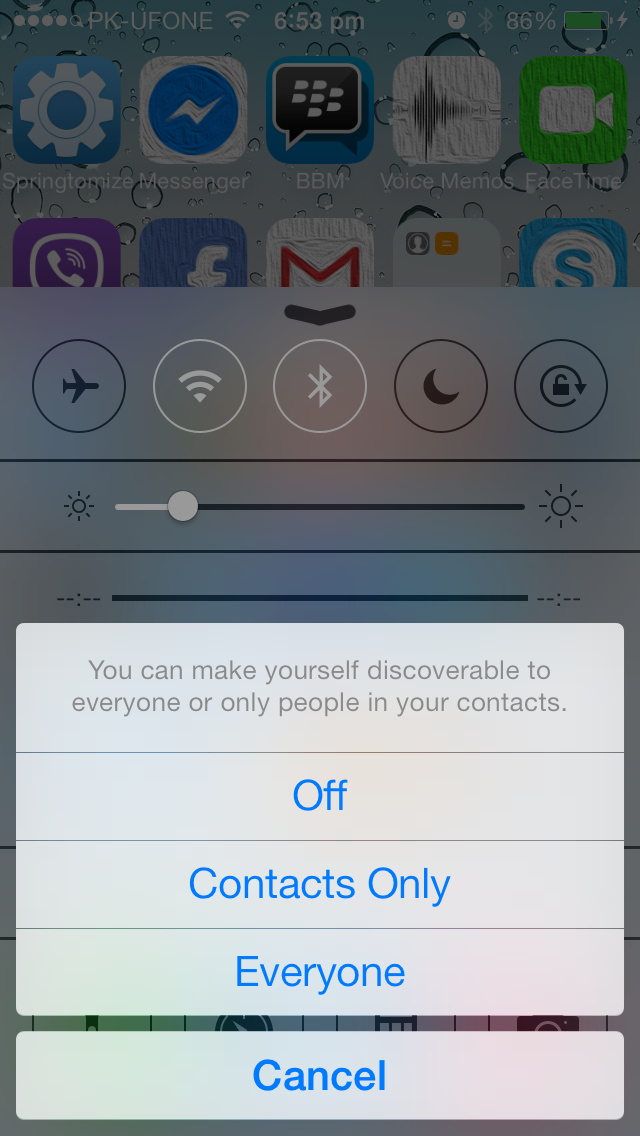
Task: Toggle the rotation lock
Action: point(561,386)
